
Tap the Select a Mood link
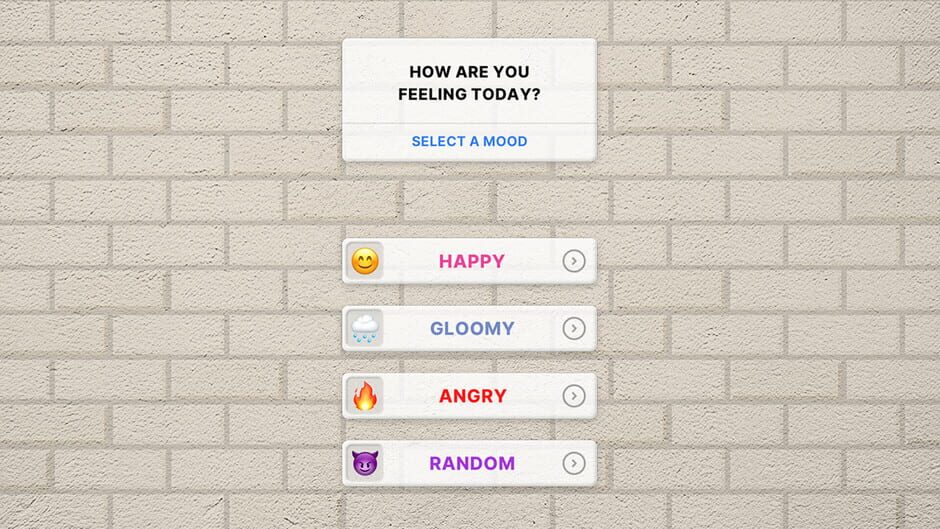469,141
